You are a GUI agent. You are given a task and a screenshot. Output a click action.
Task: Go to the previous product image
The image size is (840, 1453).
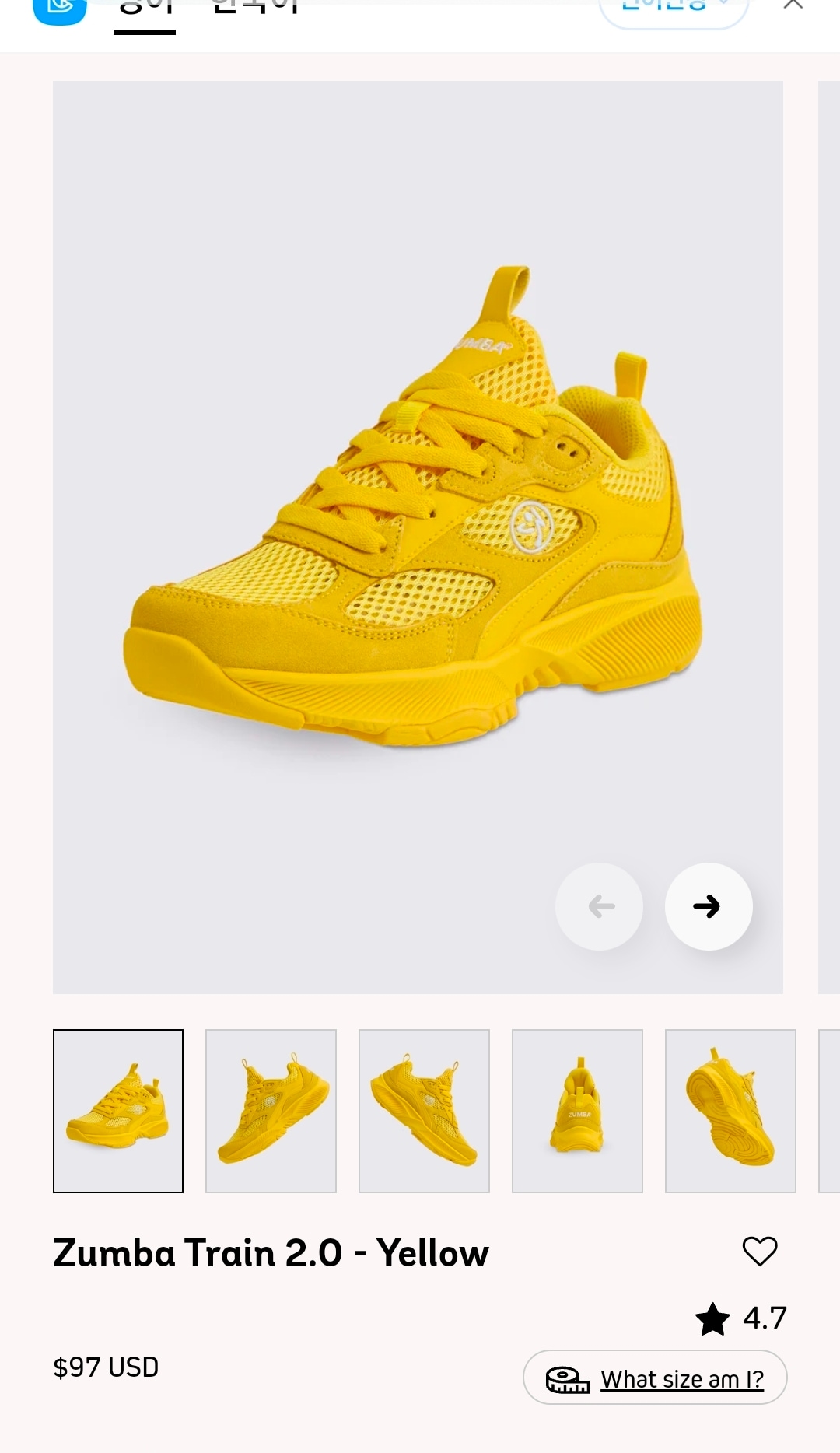coord(600,906)
